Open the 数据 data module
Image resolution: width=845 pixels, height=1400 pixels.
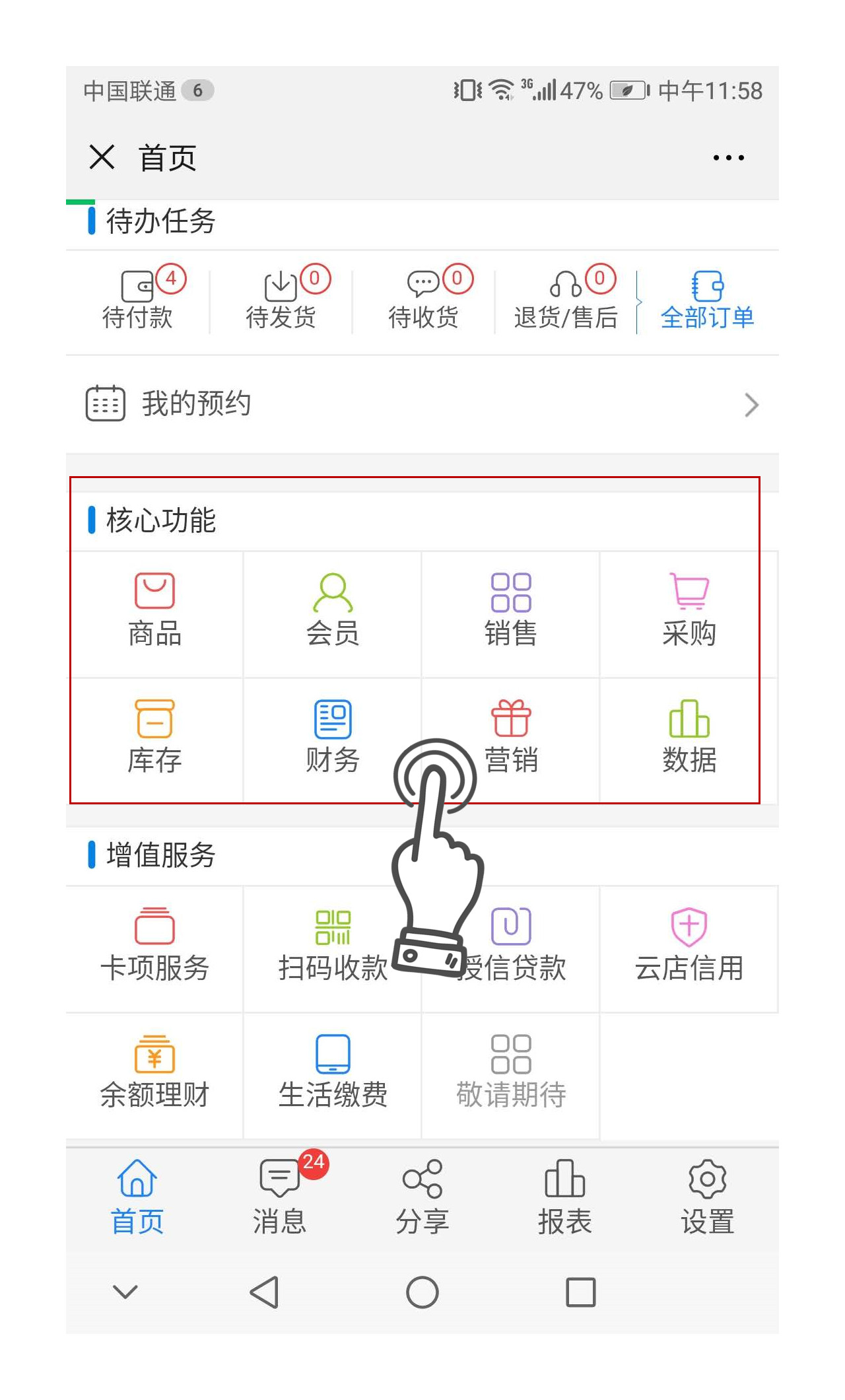click(689, 738)
